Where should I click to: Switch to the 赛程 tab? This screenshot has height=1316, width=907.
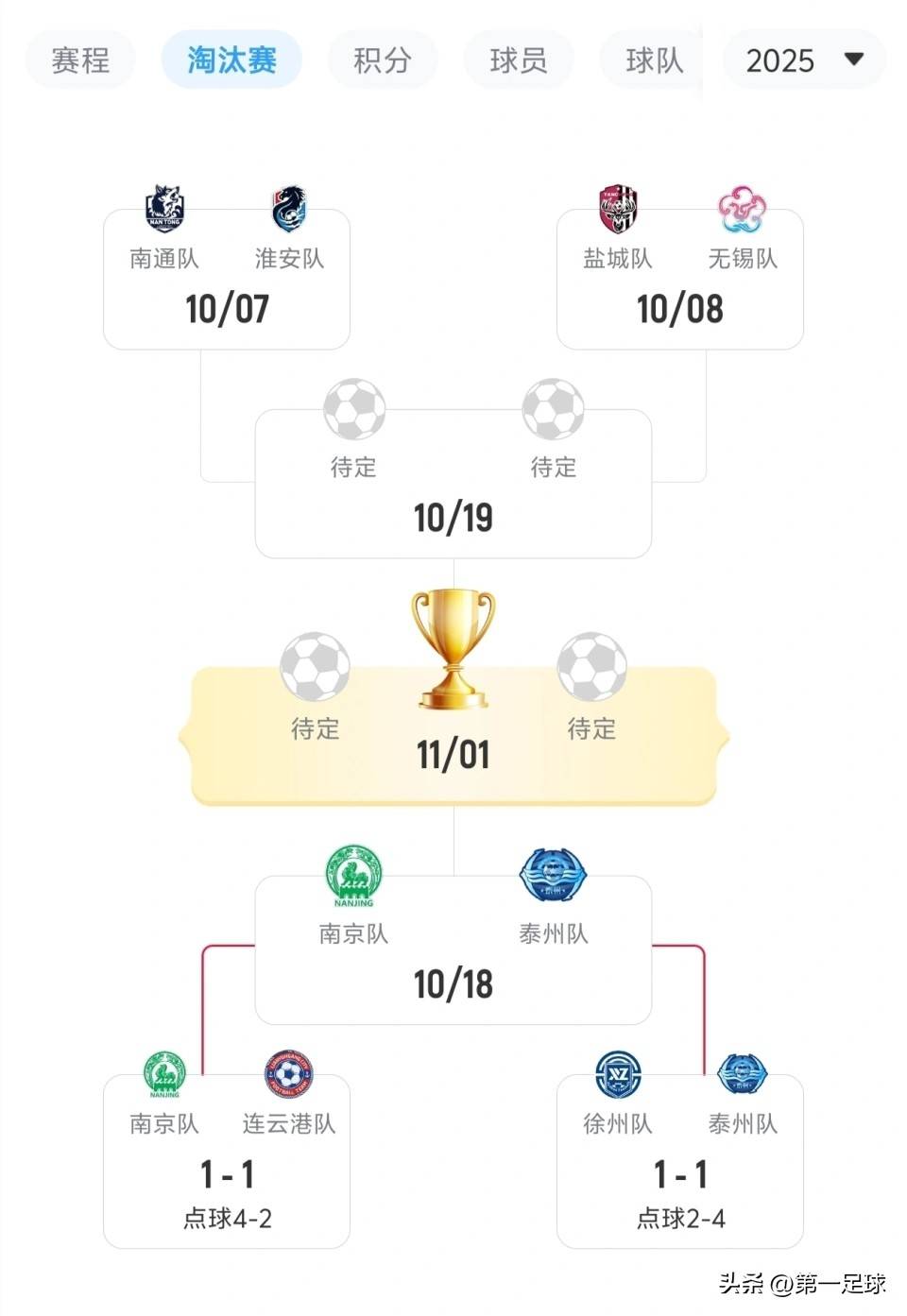coord(80,60)
